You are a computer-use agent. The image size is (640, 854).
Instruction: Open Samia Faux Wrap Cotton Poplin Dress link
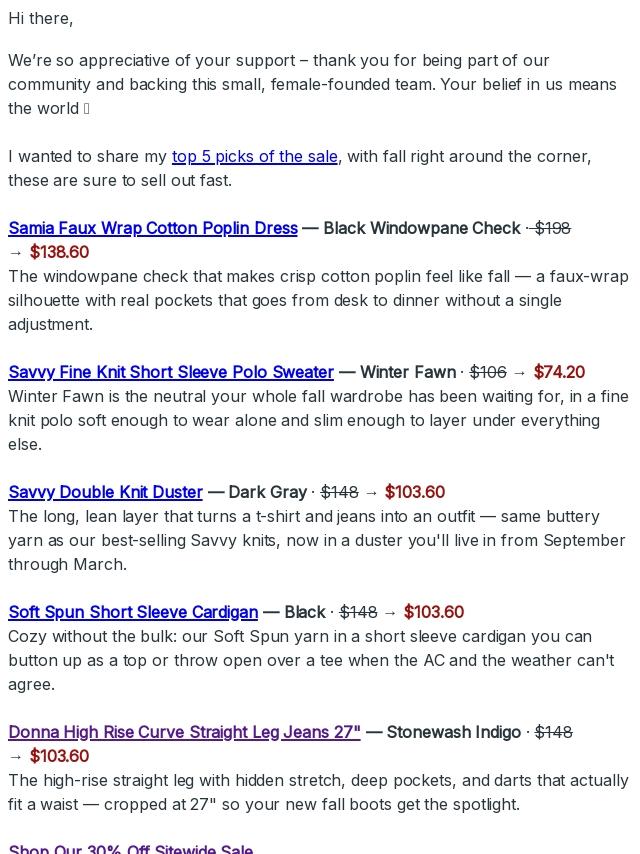click(x=153, y=228)
